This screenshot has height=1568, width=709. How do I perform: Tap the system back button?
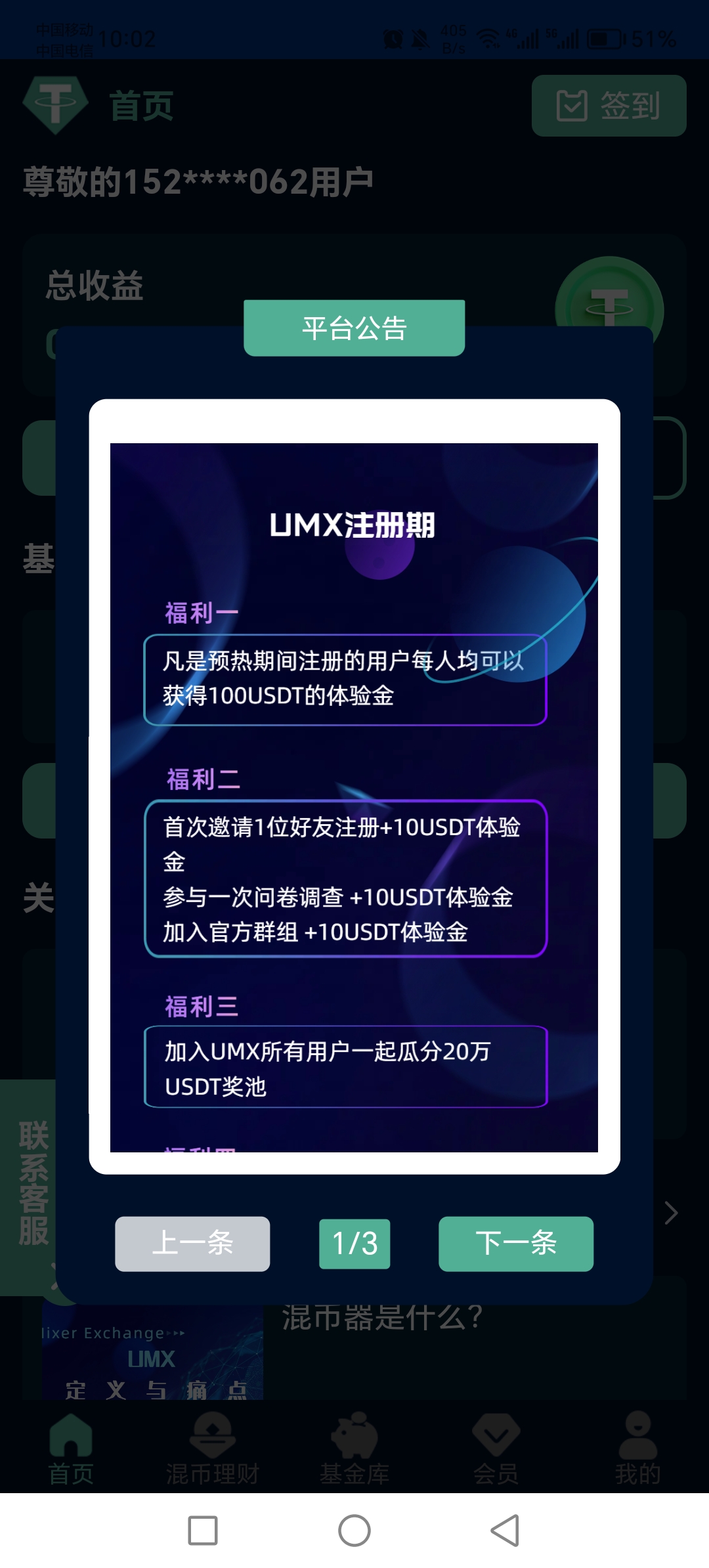505,1531
